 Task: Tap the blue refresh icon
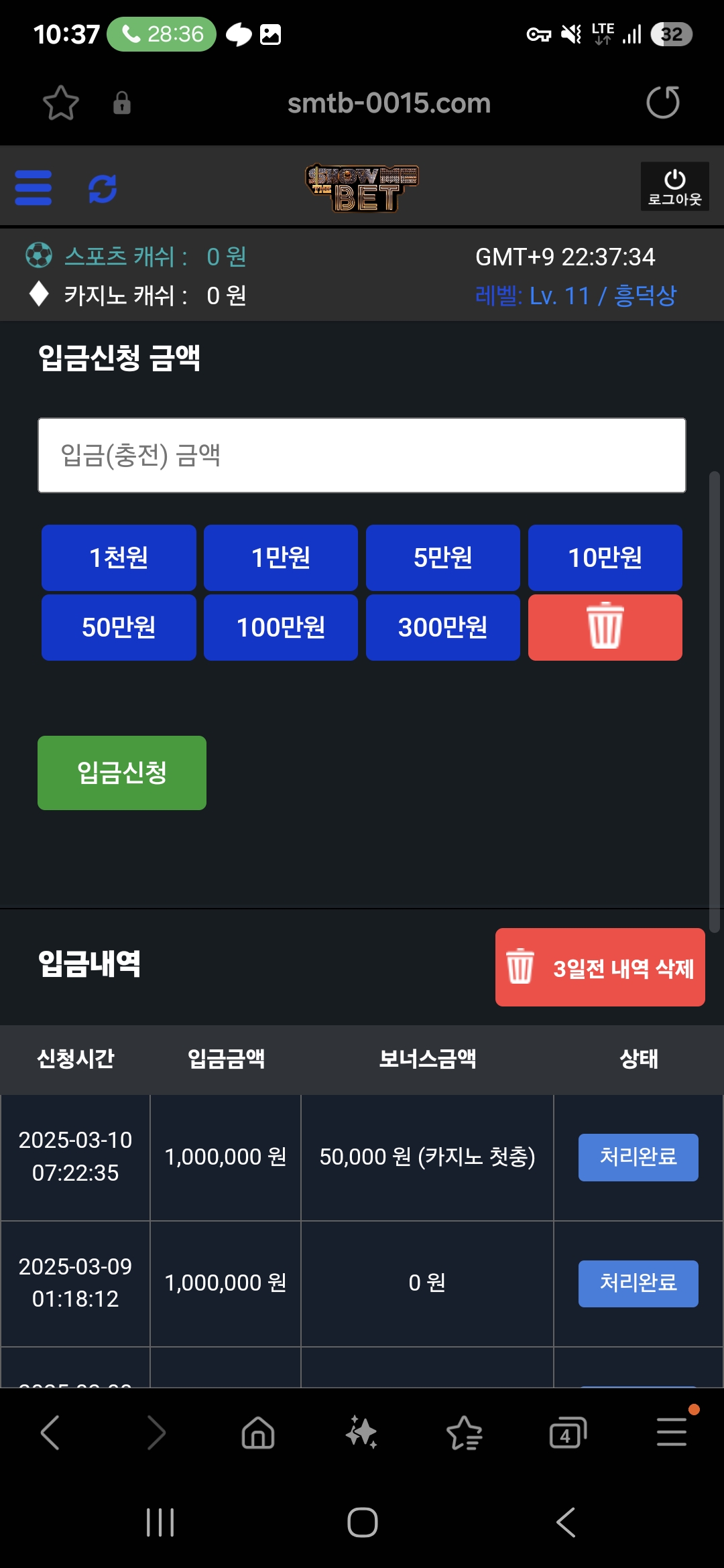[x=103, y=188]
